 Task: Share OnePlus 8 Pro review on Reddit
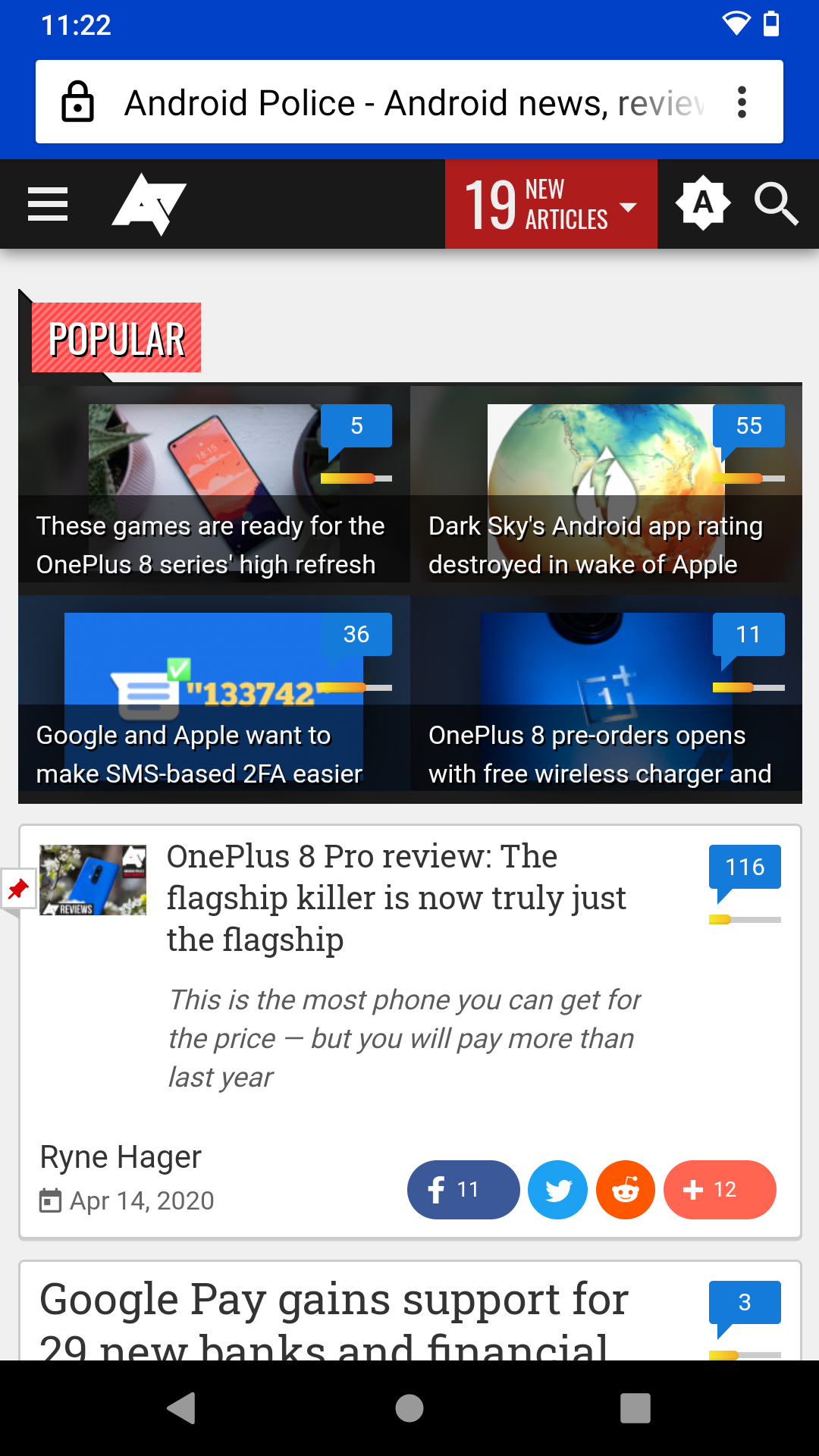tap(625, 1189)
